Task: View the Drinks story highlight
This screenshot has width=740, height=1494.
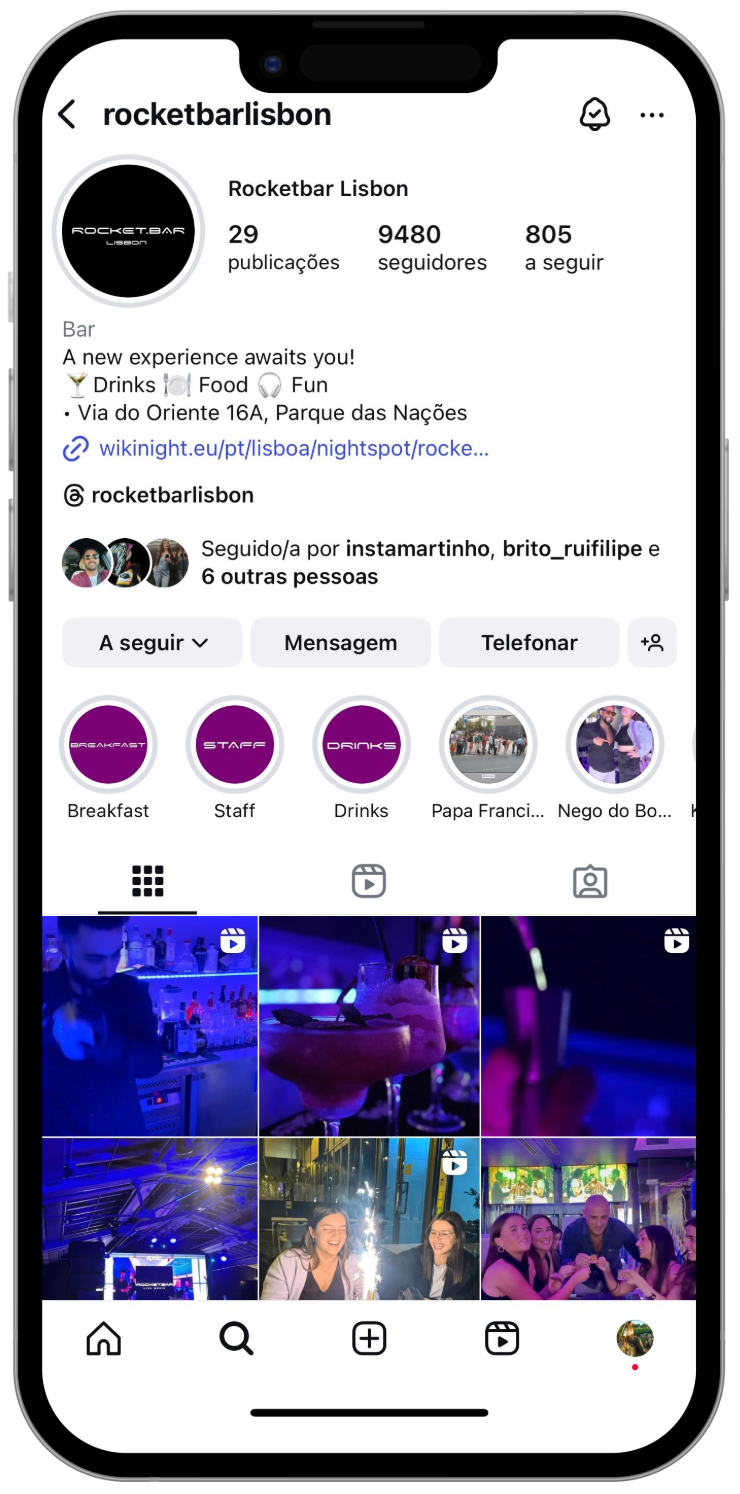Action: [361, 745]
